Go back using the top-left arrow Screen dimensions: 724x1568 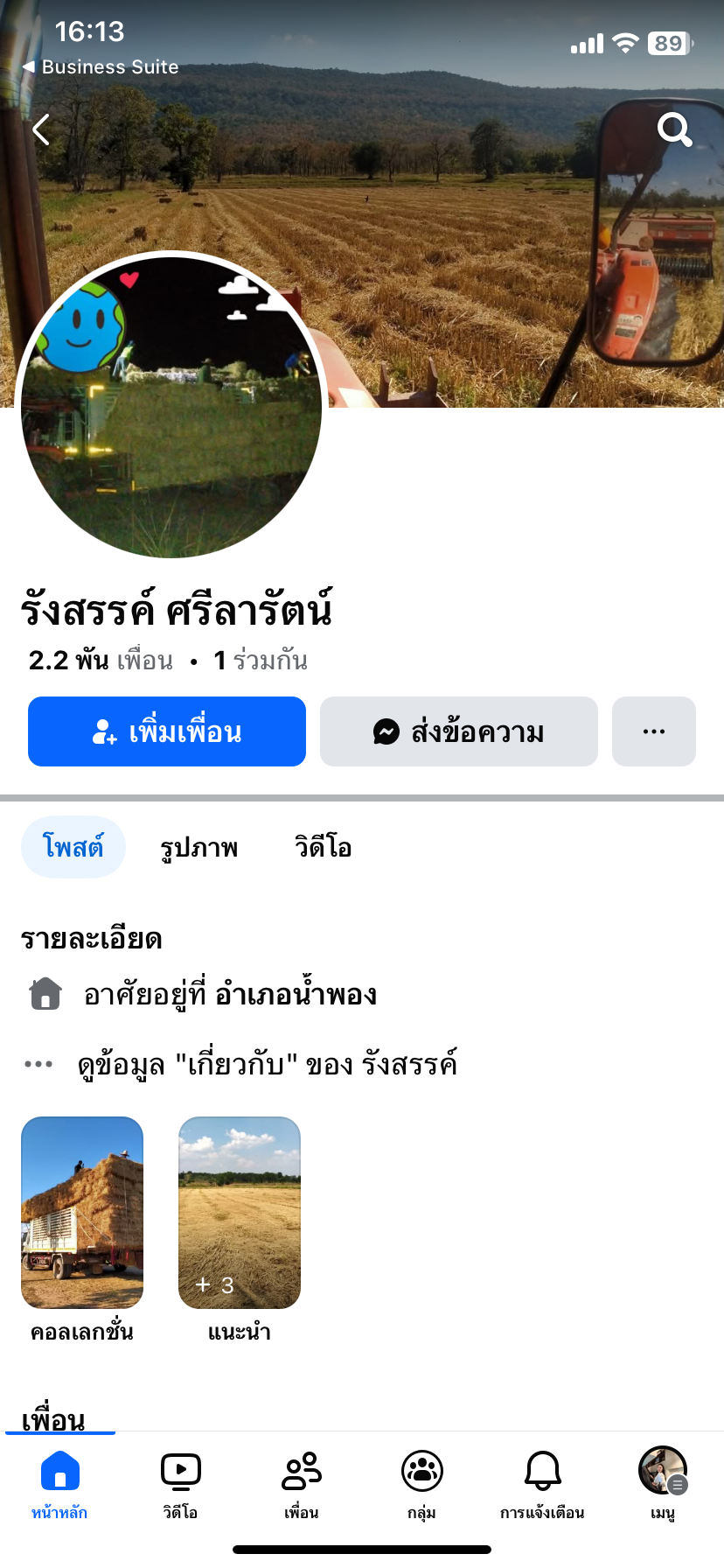pyautogui.click(x=41, y=130)
